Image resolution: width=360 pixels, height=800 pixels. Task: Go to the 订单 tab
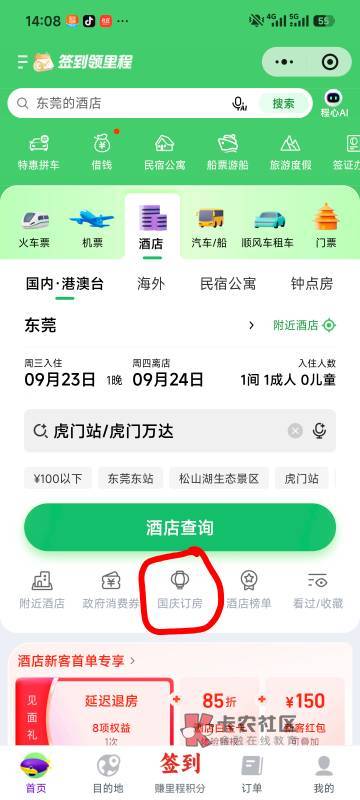tap(252, 773)
